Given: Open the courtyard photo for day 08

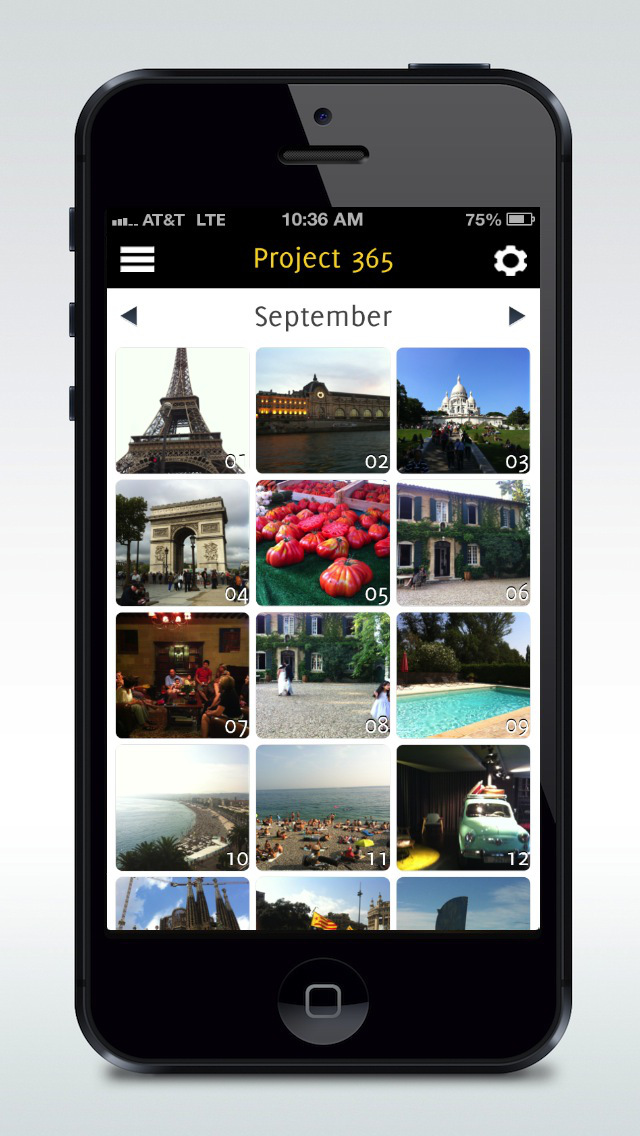Looking at the screenshot, I should tap(323, 675).
